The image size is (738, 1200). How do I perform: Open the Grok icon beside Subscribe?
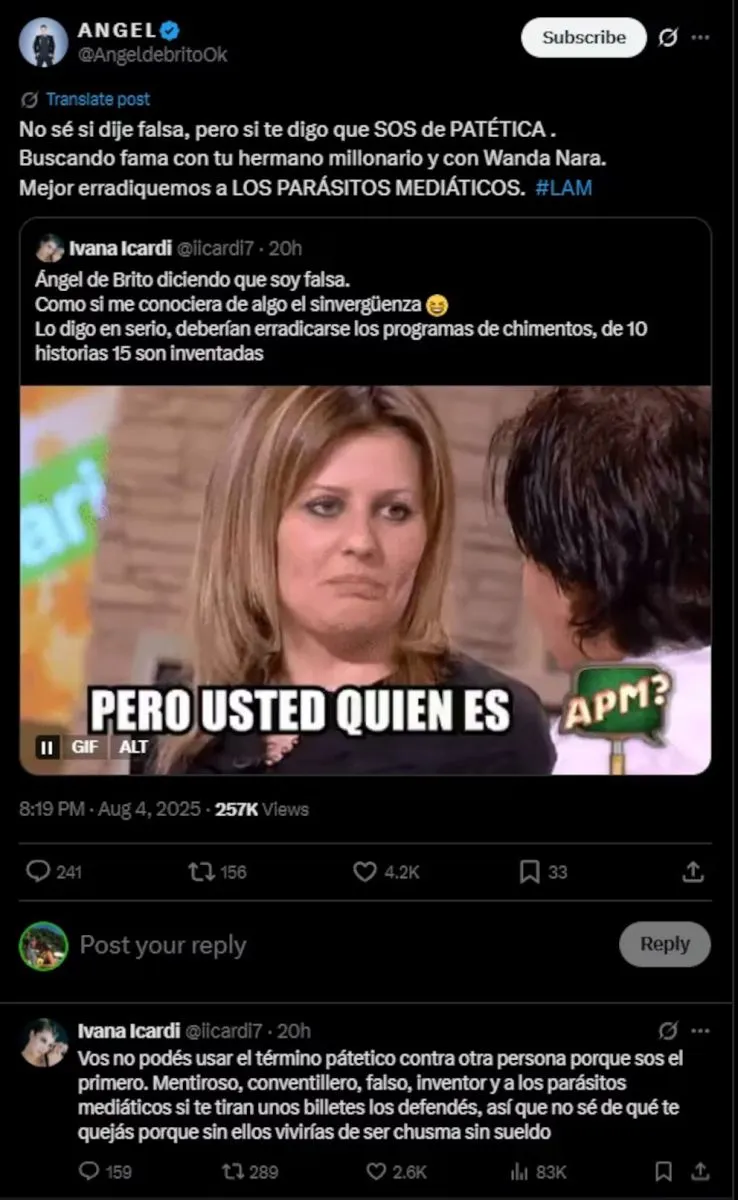(668, 38)
